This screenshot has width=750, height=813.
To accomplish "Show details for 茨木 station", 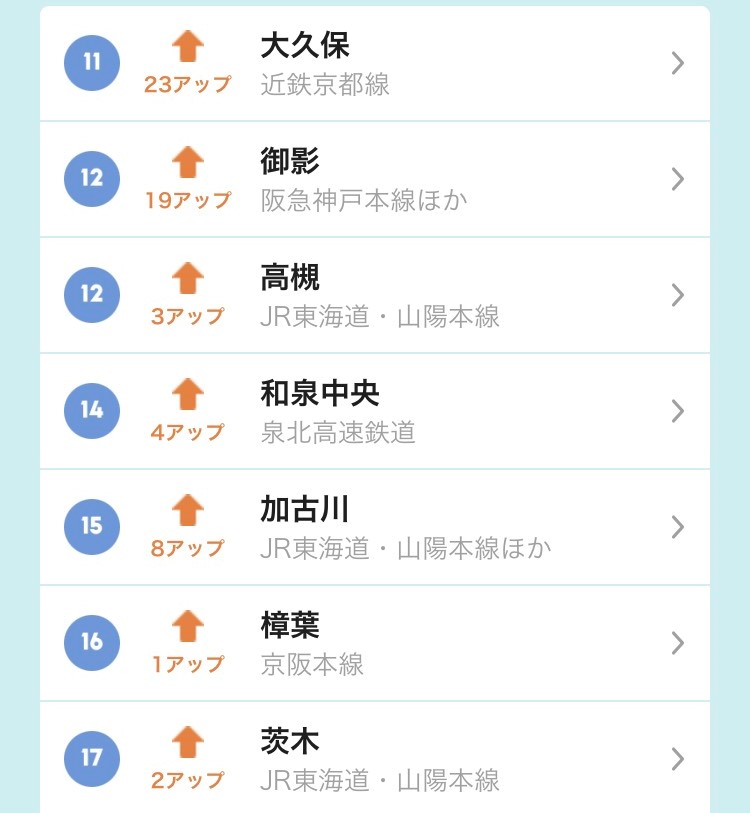I will click(x=375, y=758).
